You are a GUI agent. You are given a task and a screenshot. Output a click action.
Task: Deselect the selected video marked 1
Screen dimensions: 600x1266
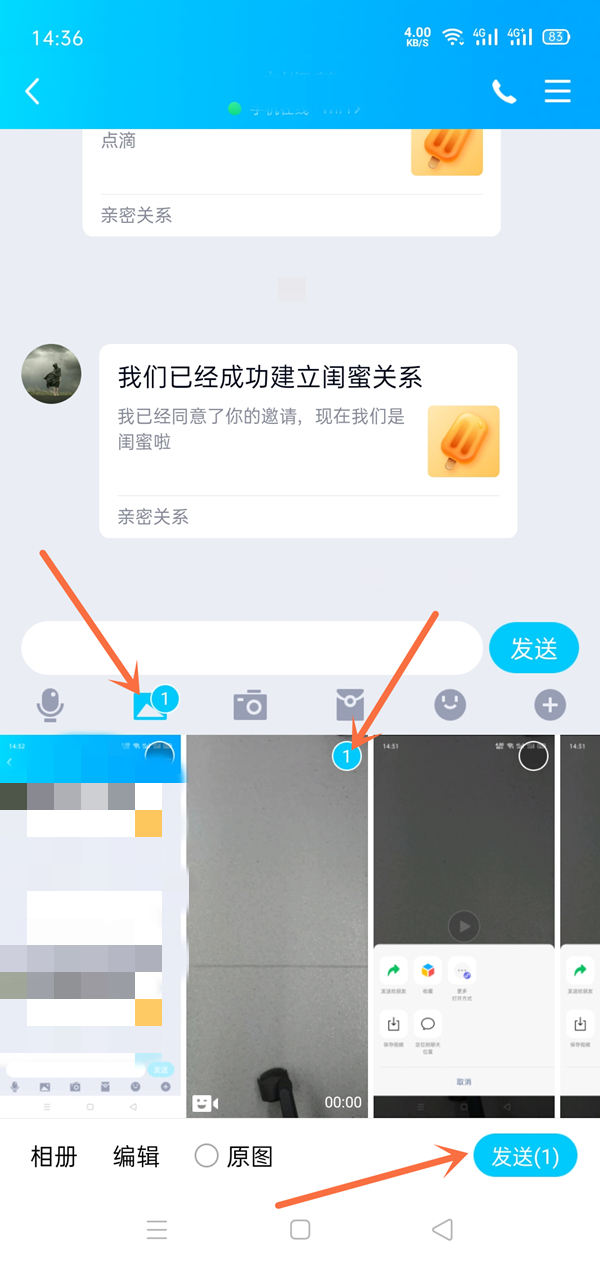[x=346, y=757]
